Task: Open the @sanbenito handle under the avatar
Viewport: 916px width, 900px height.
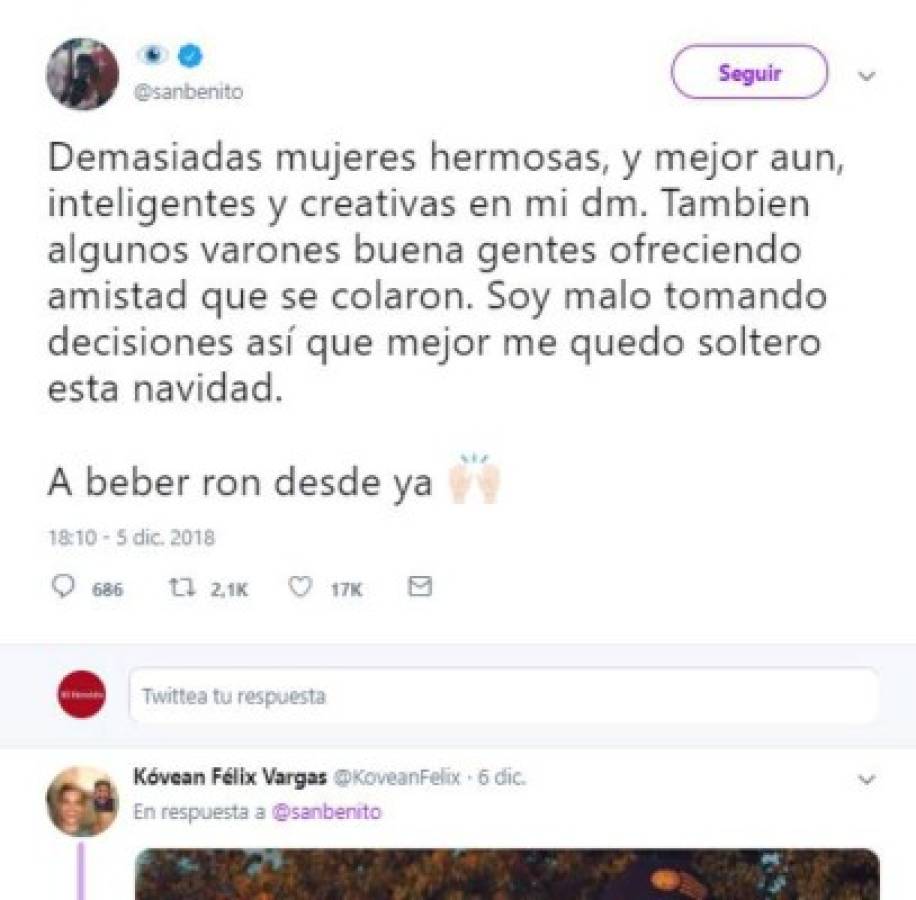Action: click(191, 92)
